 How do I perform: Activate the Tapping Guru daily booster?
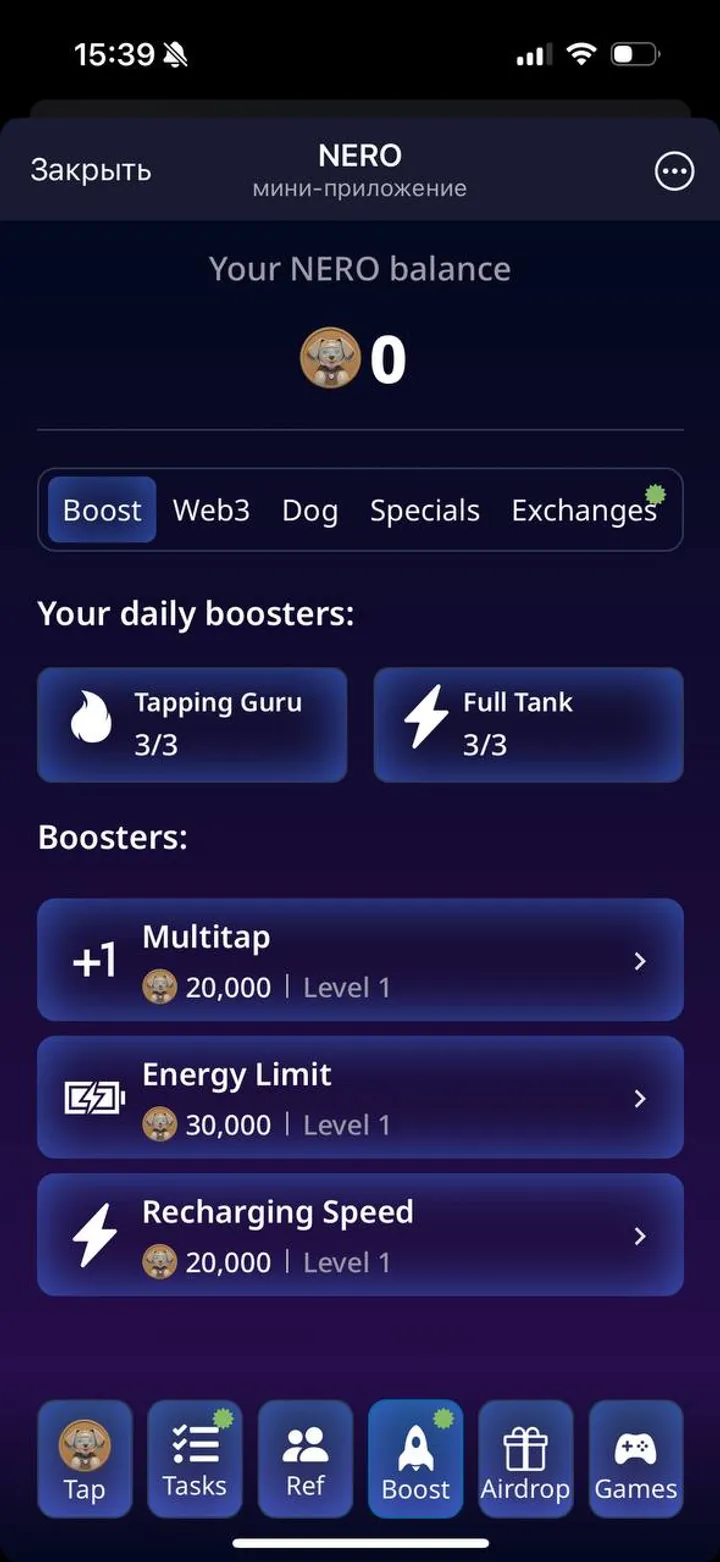(192, 724)
